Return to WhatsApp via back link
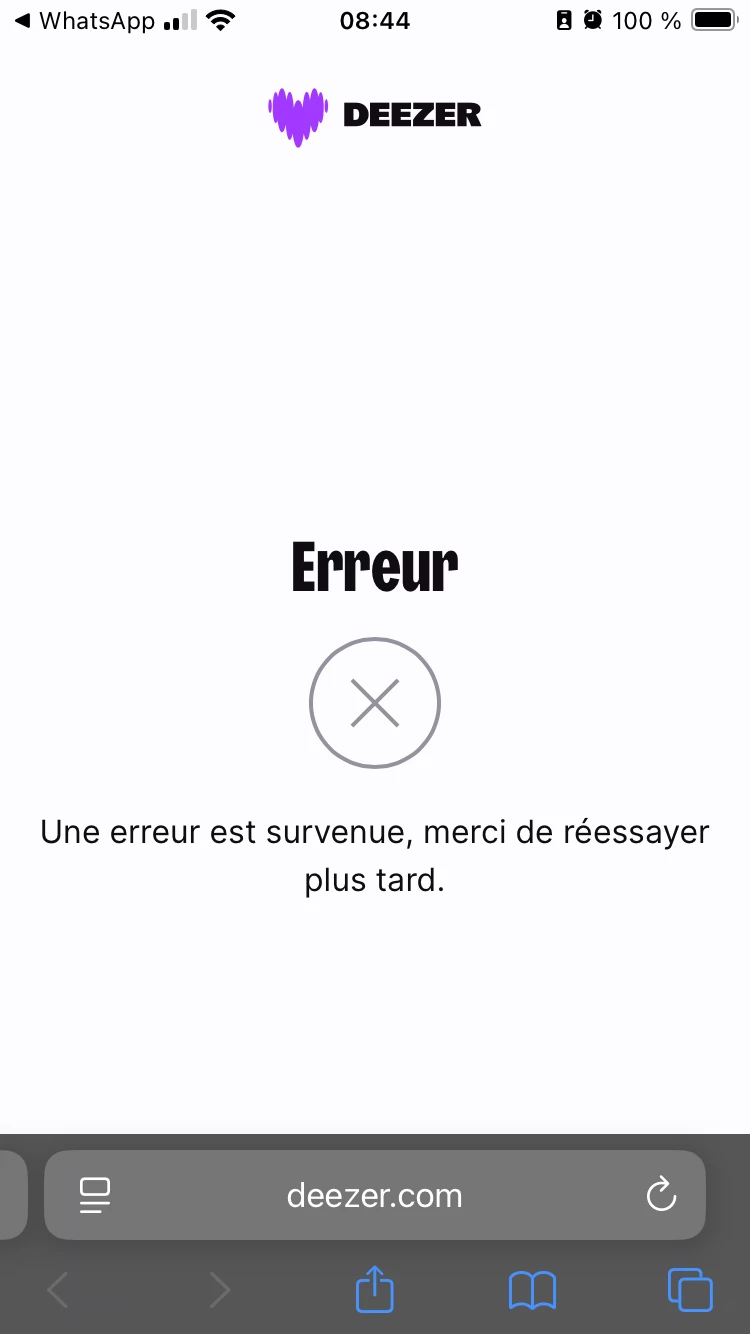The height and width of the screenshot is (1334, 750). (85, 20)
